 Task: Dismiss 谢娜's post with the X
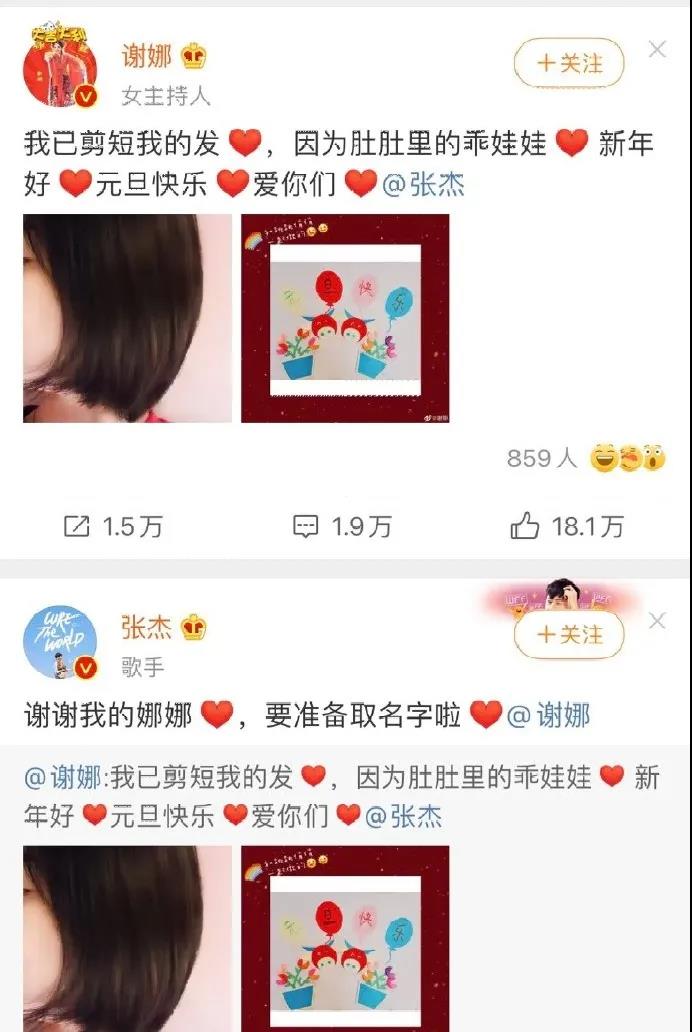coord(657,49)
